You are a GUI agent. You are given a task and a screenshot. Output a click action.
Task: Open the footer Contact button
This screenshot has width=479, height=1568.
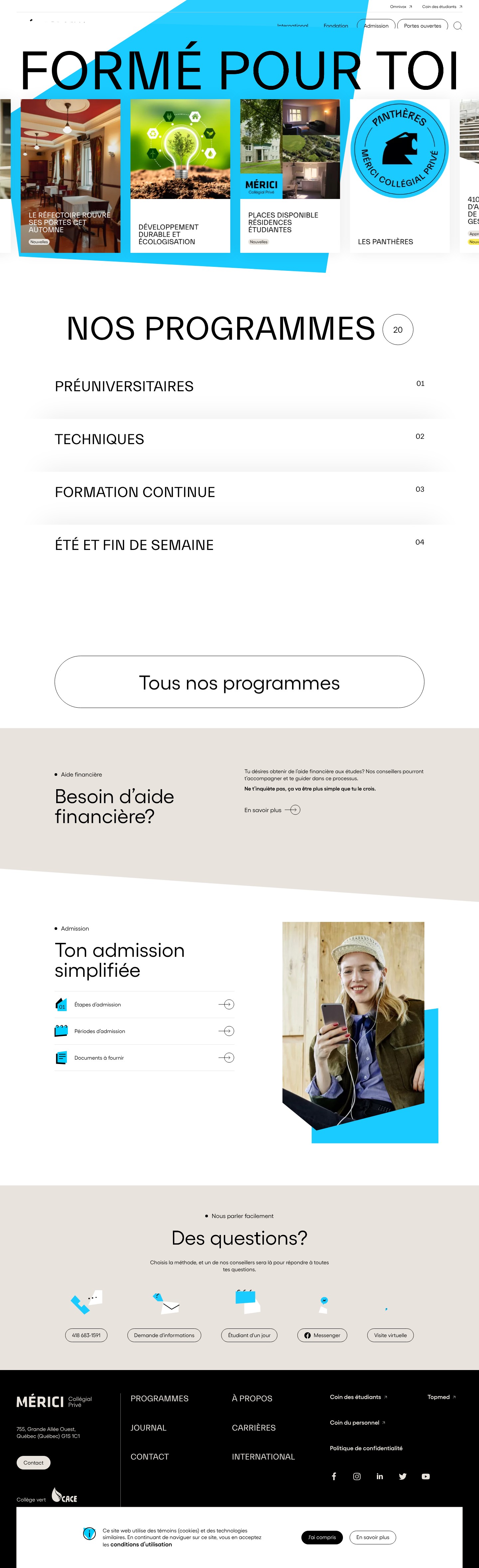[34, 1463]
